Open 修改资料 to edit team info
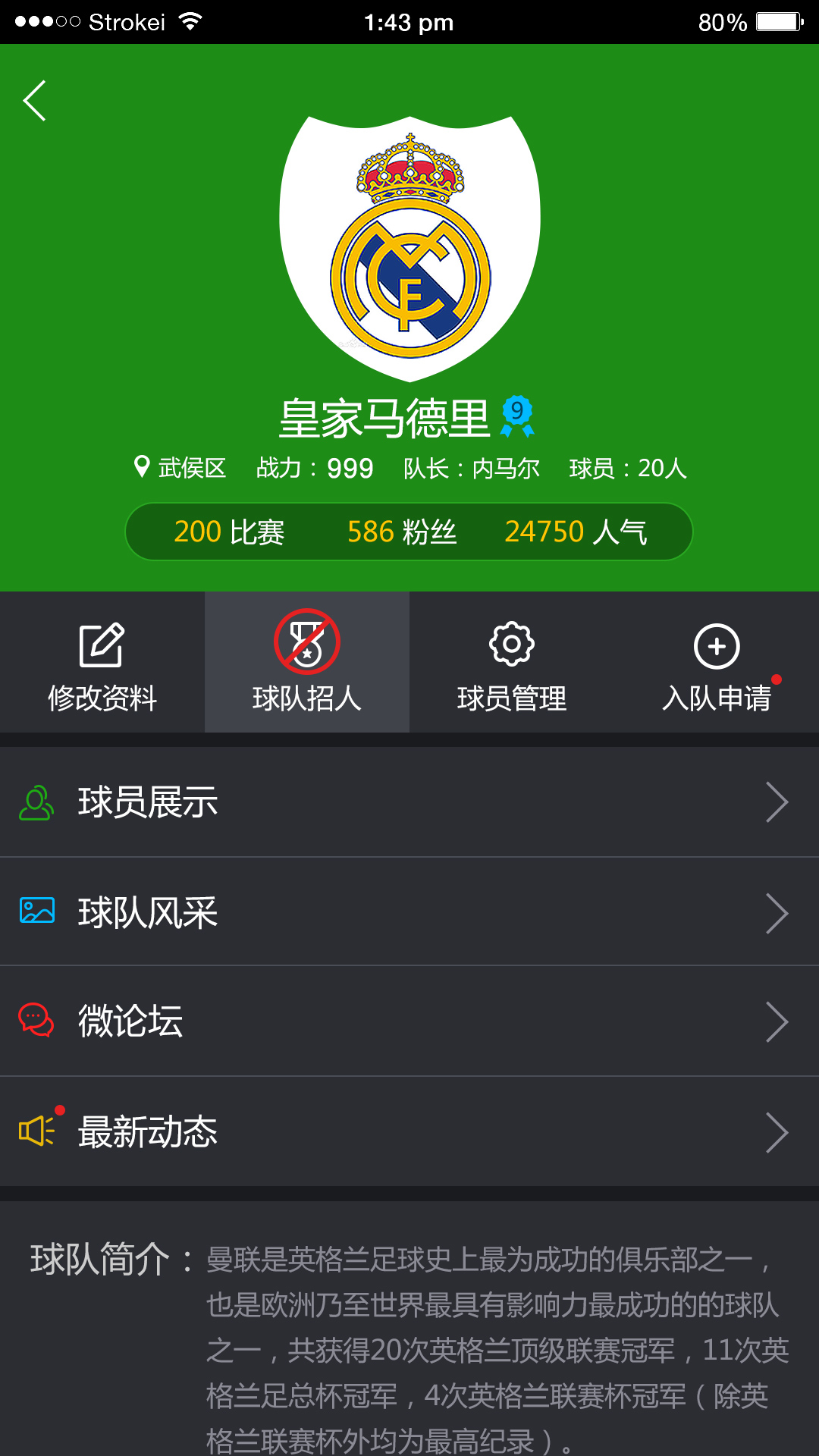This screenshot has width=819, height=1456. tap(102, 664)
